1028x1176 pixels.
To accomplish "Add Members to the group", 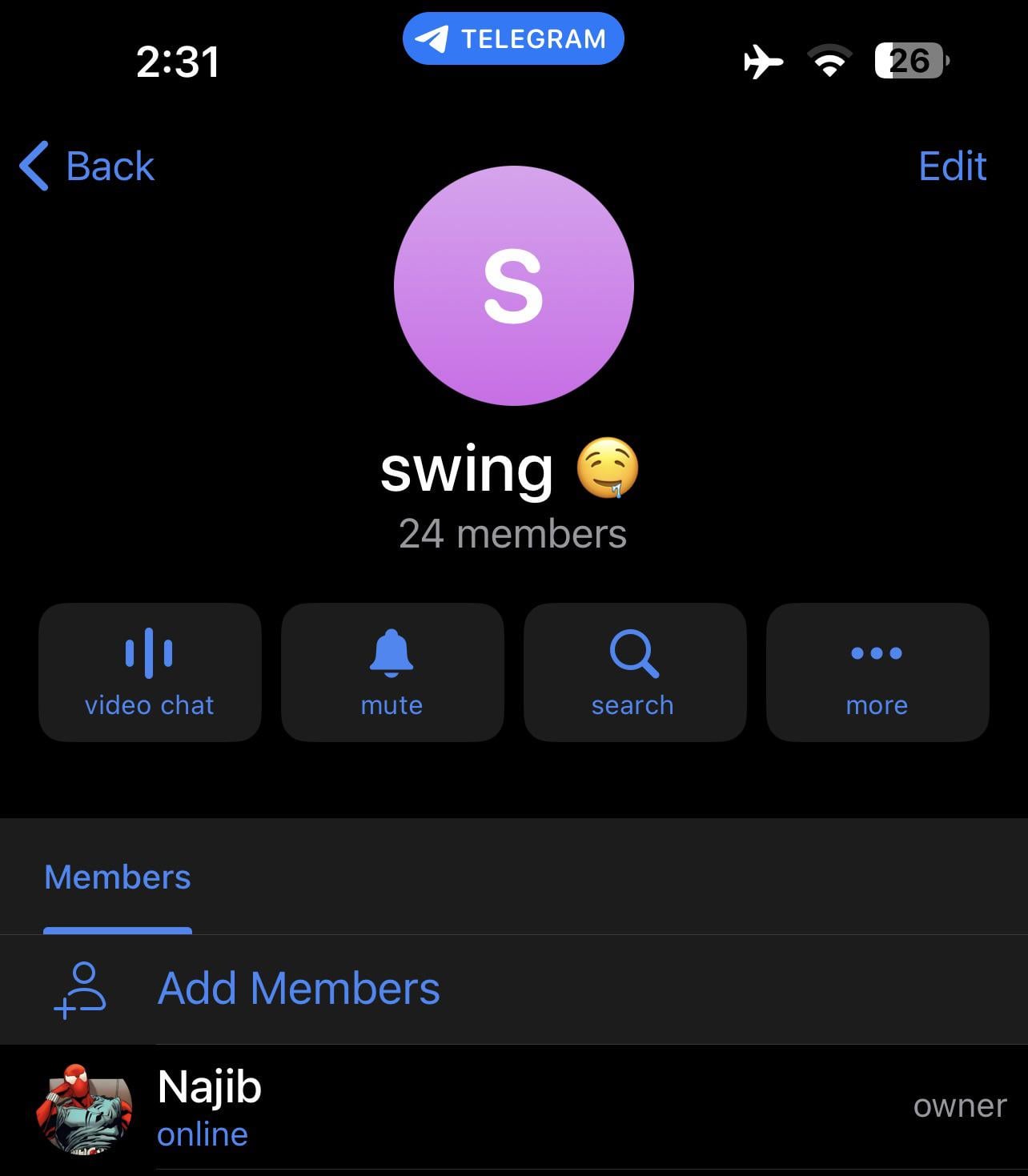I will coord(298,989).
